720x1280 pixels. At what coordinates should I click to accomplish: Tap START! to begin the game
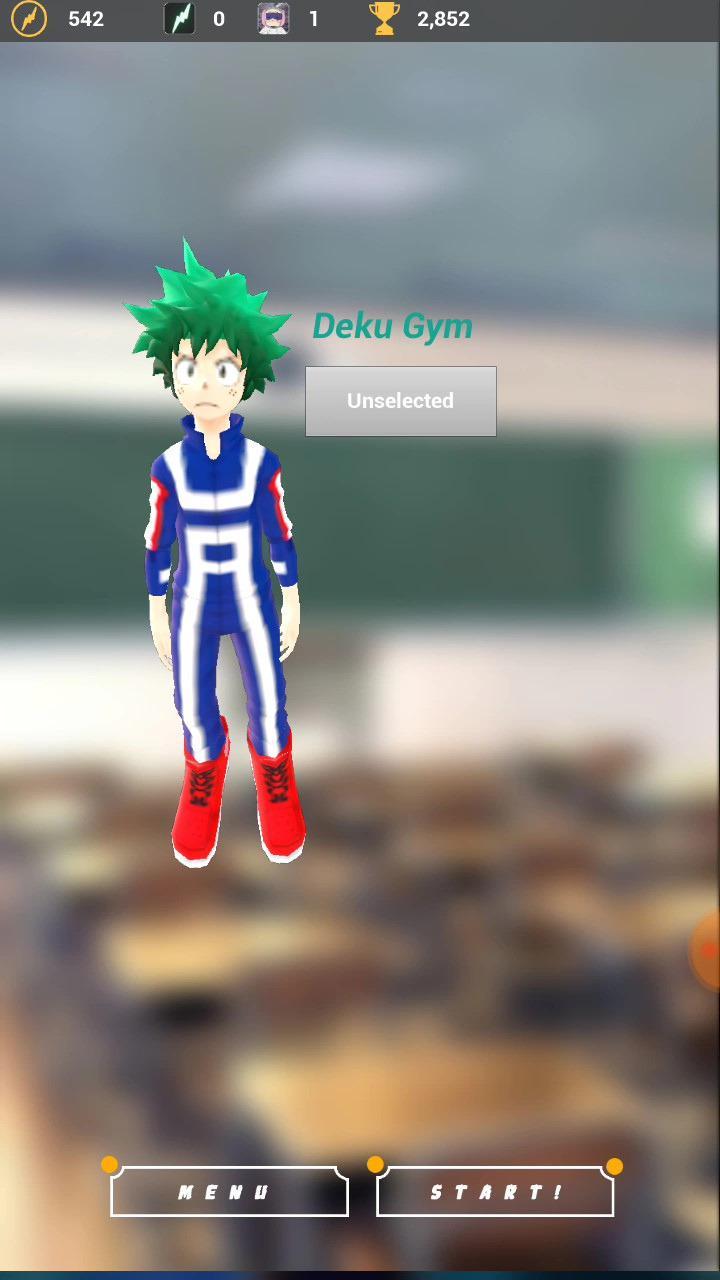[x=495, y=1192]
